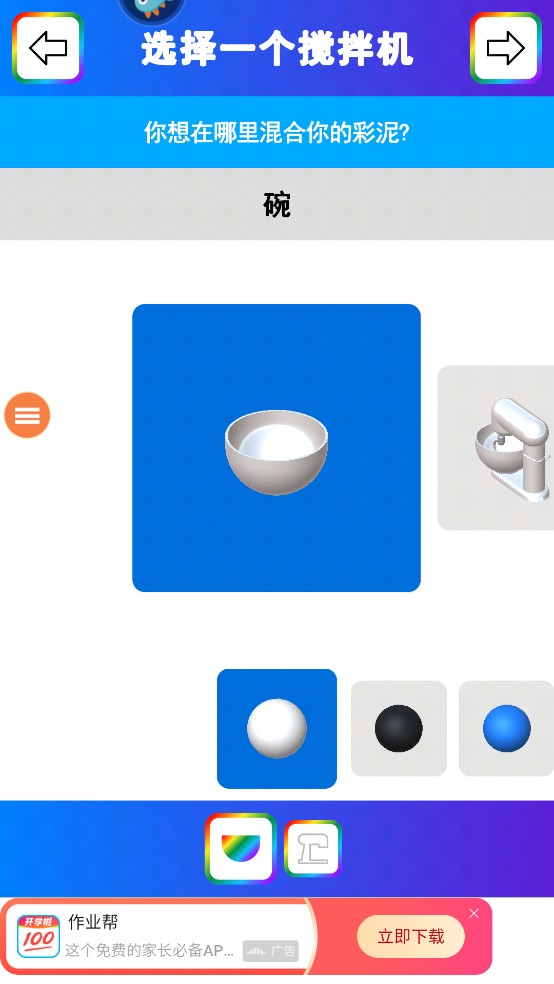
Task: Pick the black color ball
Action: (398, 728)
